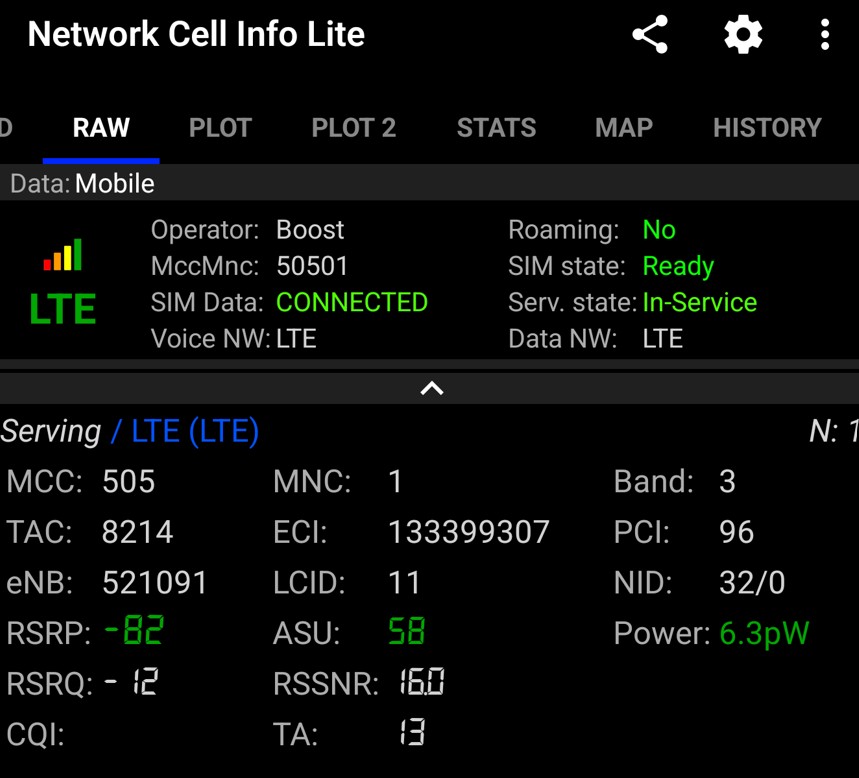The image size is (859, 778).
Task: Switch to the PLOT 2 tab
Action: (353, 128)
